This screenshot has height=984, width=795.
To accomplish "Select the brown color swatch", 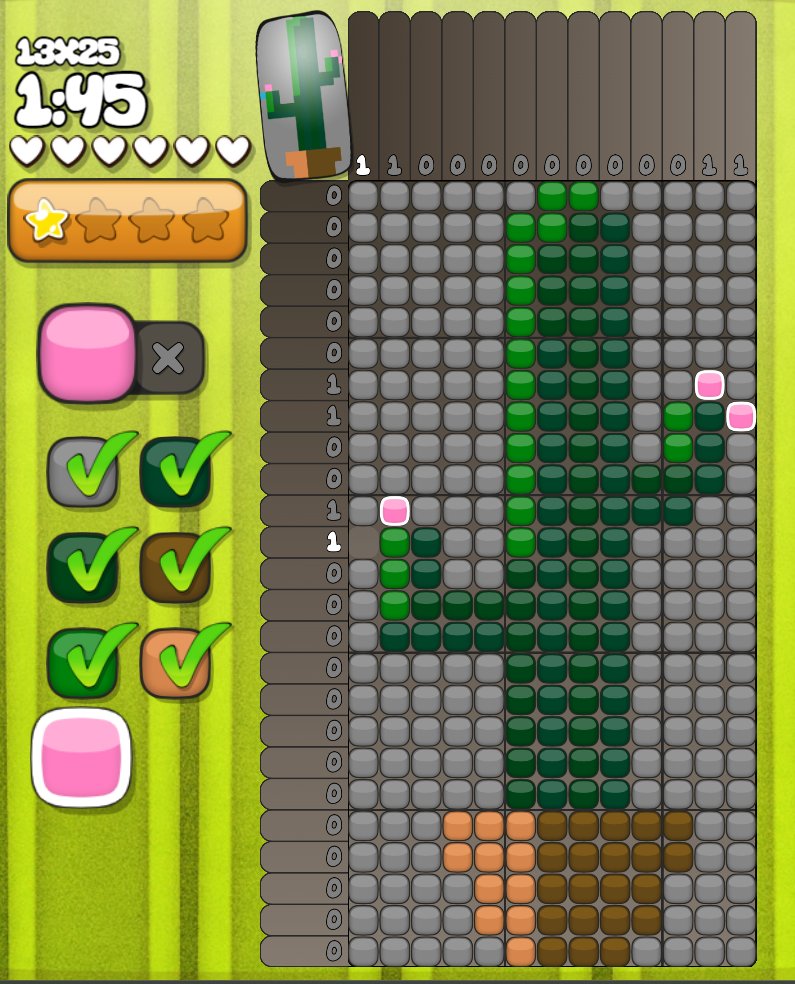I will (x=174, y=567).
